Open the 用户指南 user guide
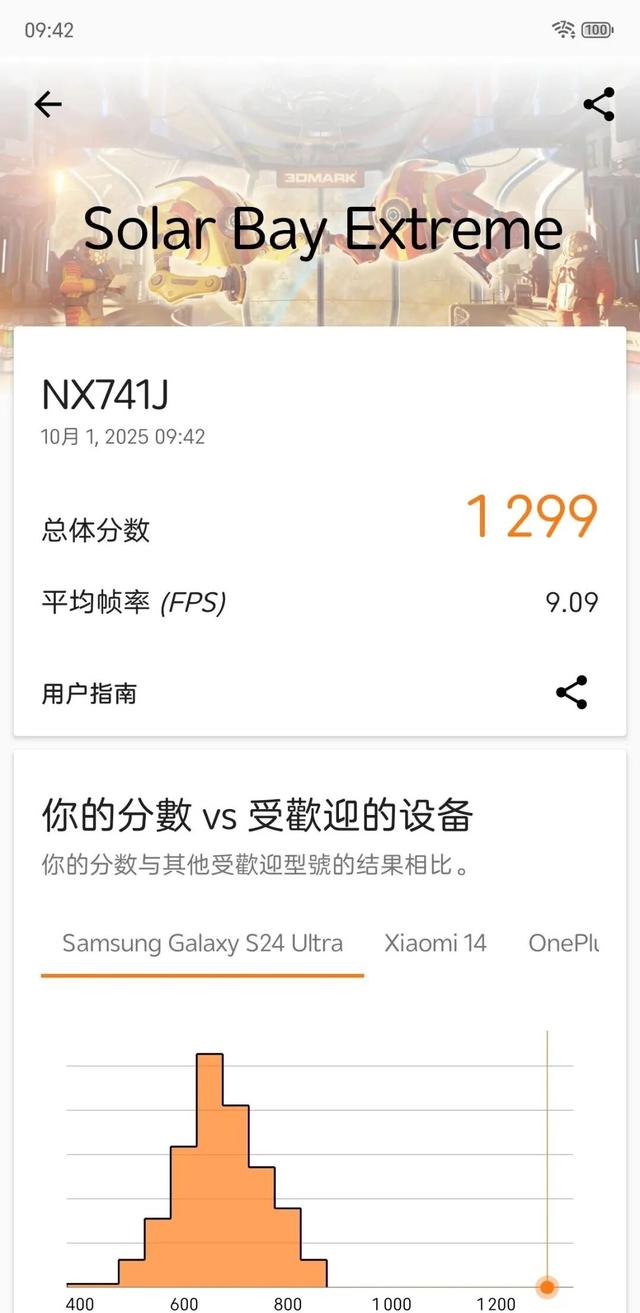The width and height of the screenshot is (640, 1313). 89,694
